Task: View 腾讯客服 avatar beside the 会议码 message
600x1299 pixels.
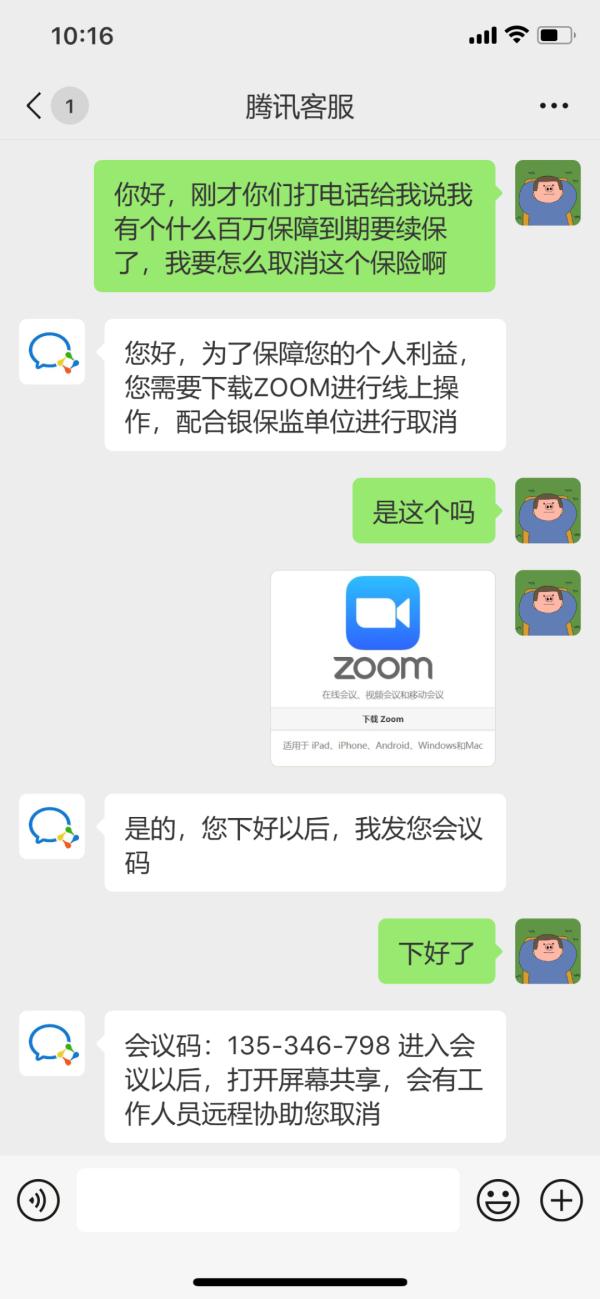Action: tap(52, 1043)
